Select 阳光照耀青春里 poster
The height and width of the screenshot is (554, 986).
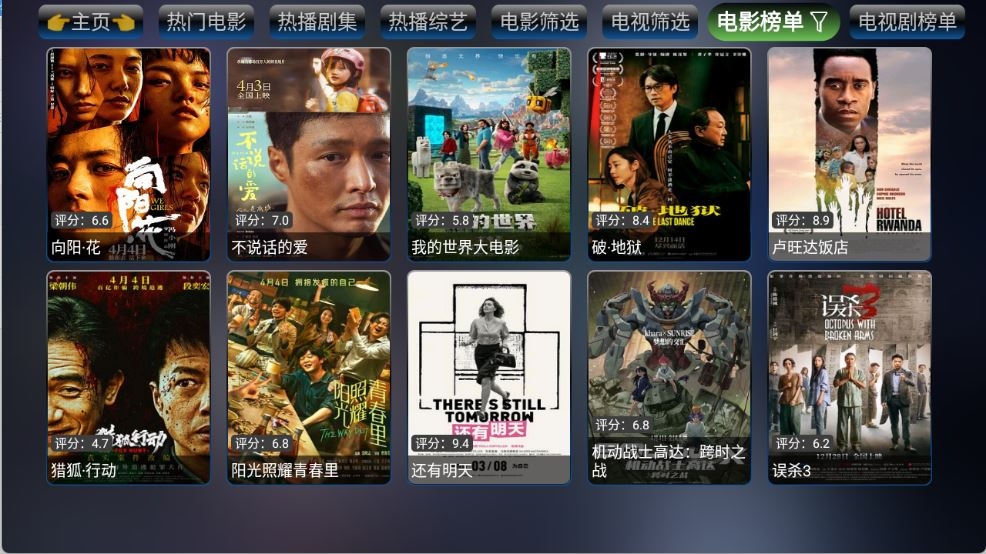pyautogui.click(x=309, y=377)
